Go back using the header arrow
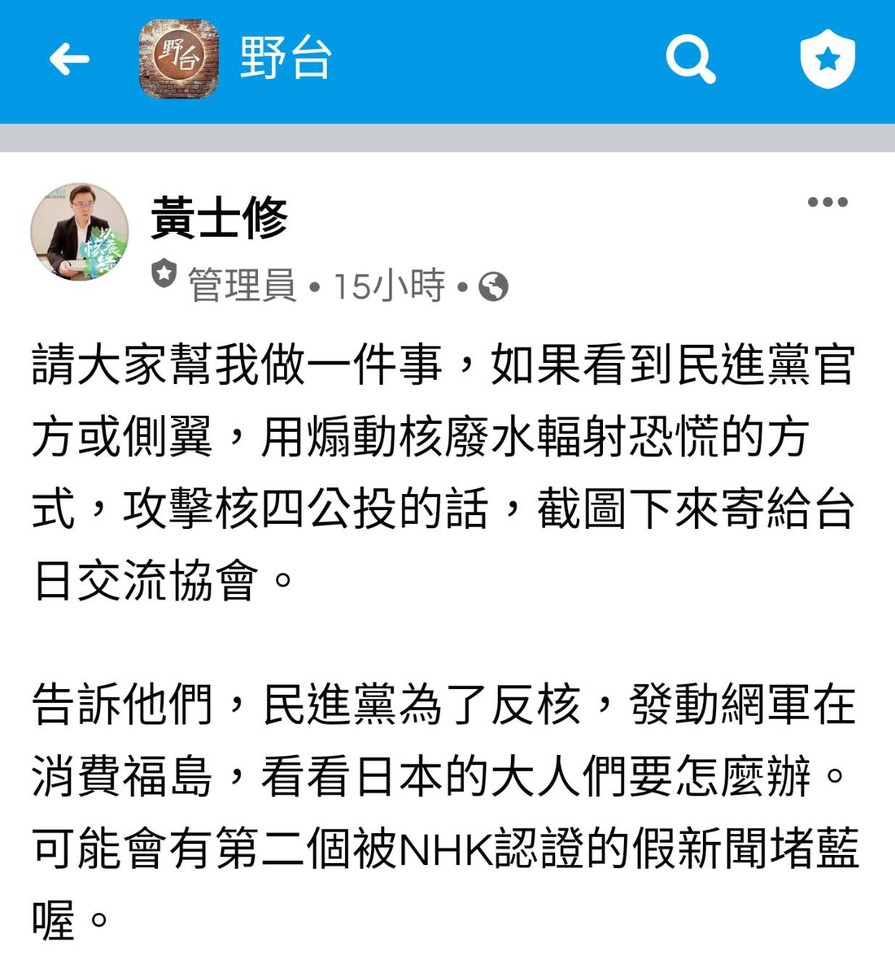Viewport: 895px width, 960px height. pos(69,60)
